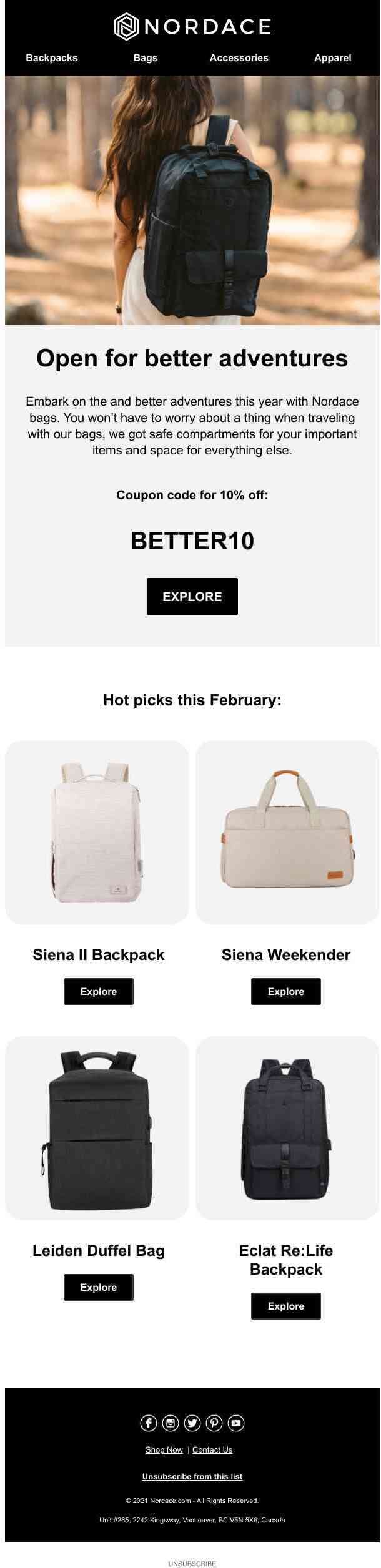
Task: Open the Twitter icon in the footer
Action: click(x=192, y=1423)
